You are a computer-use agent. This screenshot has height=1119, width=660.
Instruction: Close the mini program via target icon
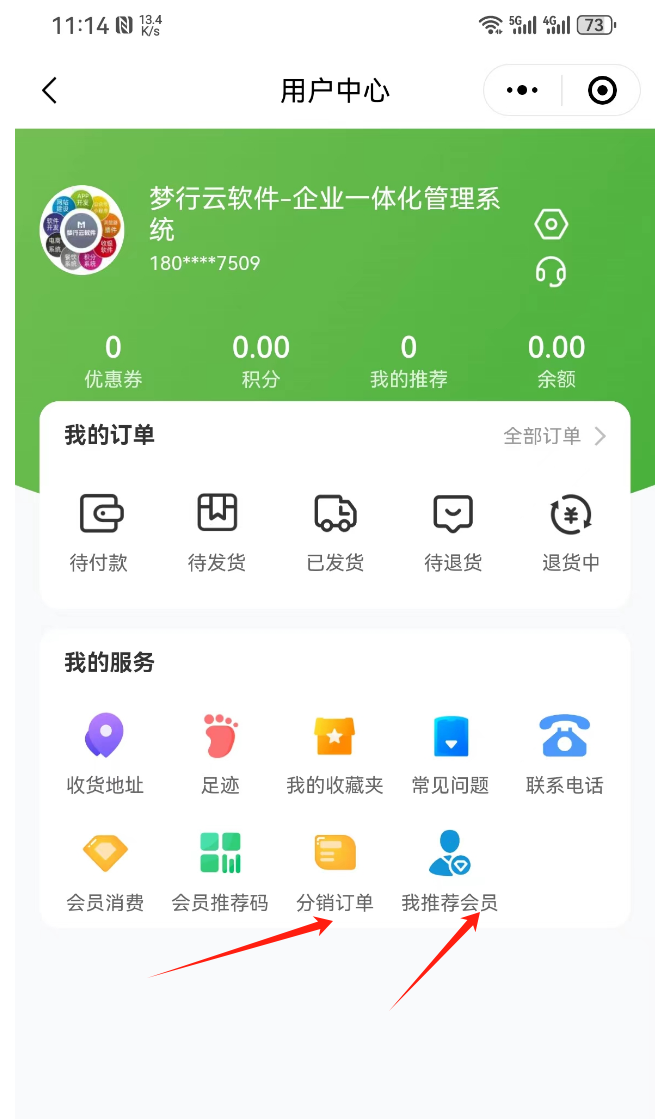tap(602, 91)
